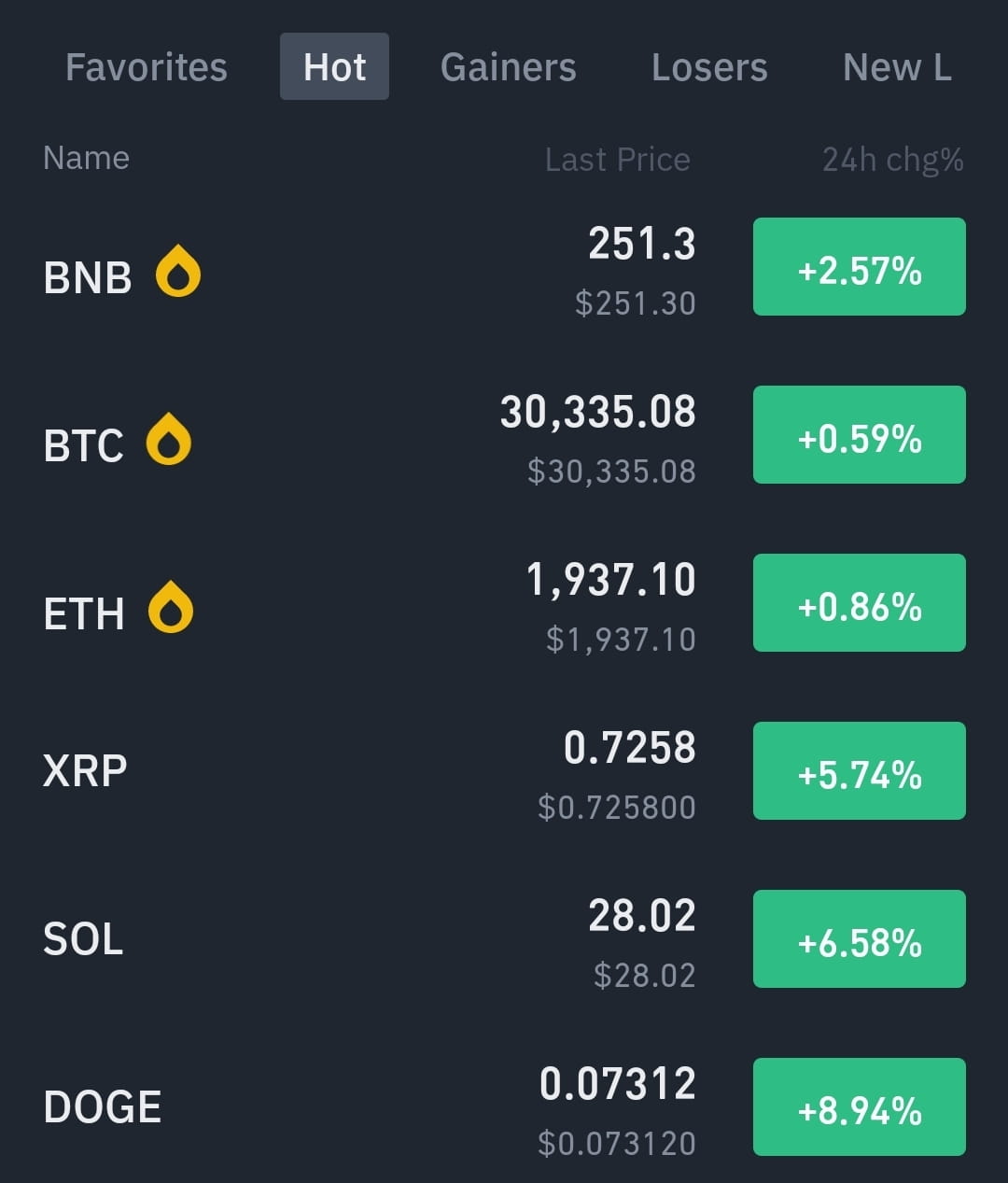Switch to the Favorites tab

[147, 67]
